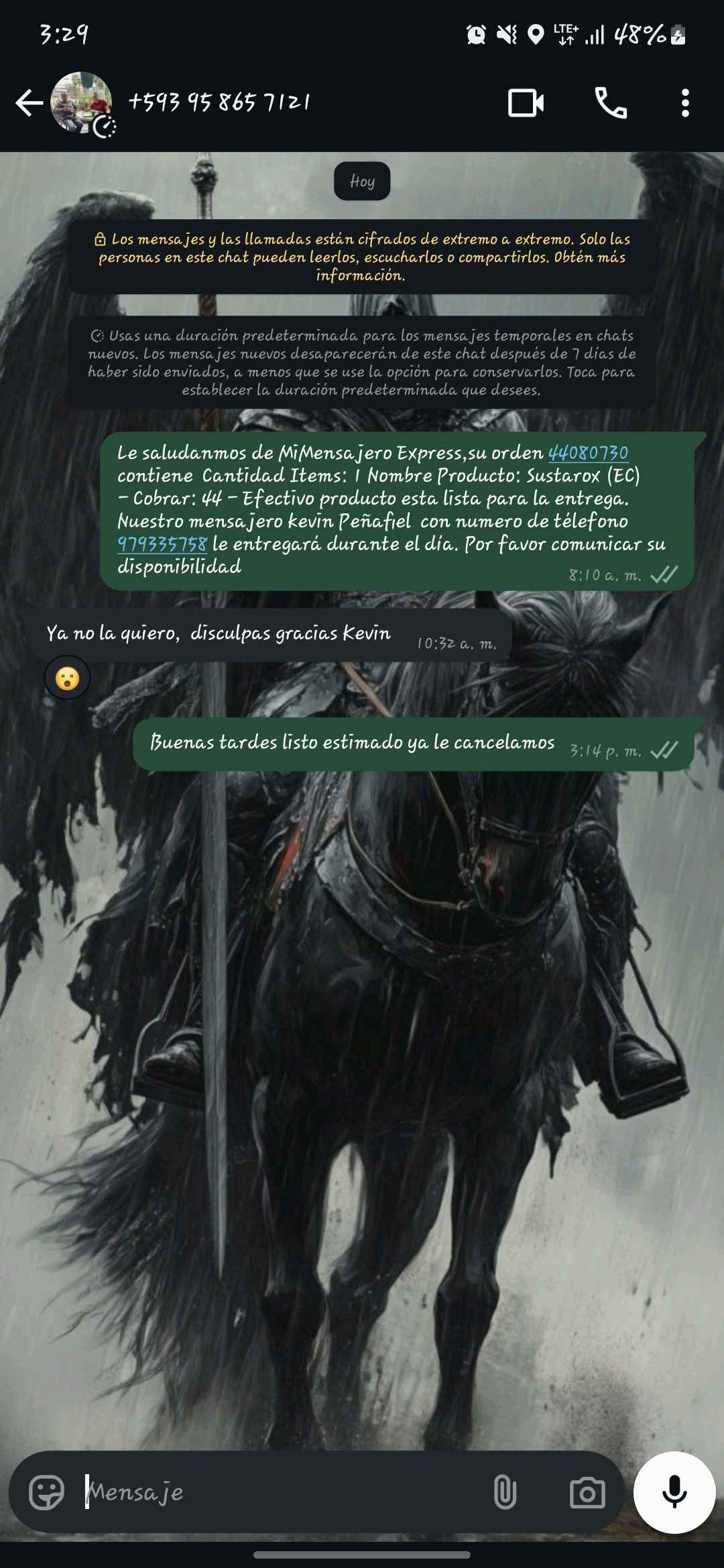Open the overflow menu
Image resolution: width=724 pixels, height=1568 pixels.
[x=684, y=103]
